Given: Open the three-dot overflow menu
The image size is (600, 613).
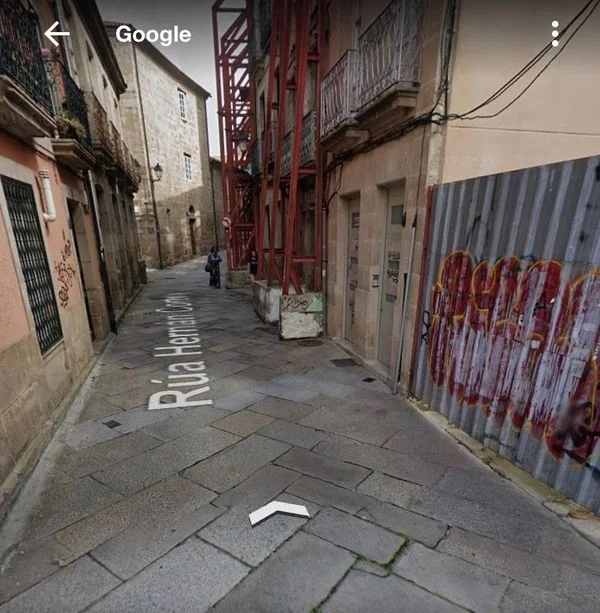Looking at the screenshot, I should tap(555, 34).
